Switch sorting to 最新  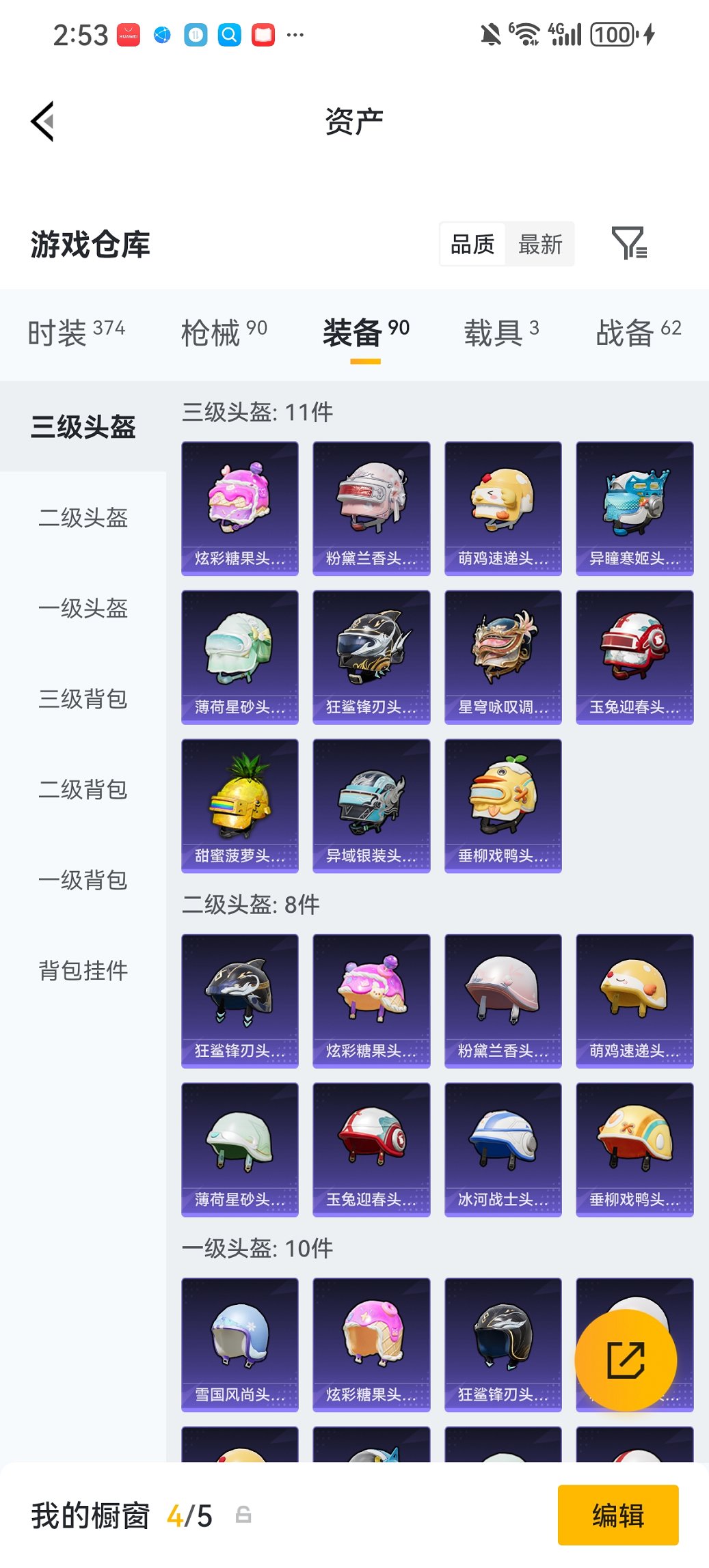[539, 244]
